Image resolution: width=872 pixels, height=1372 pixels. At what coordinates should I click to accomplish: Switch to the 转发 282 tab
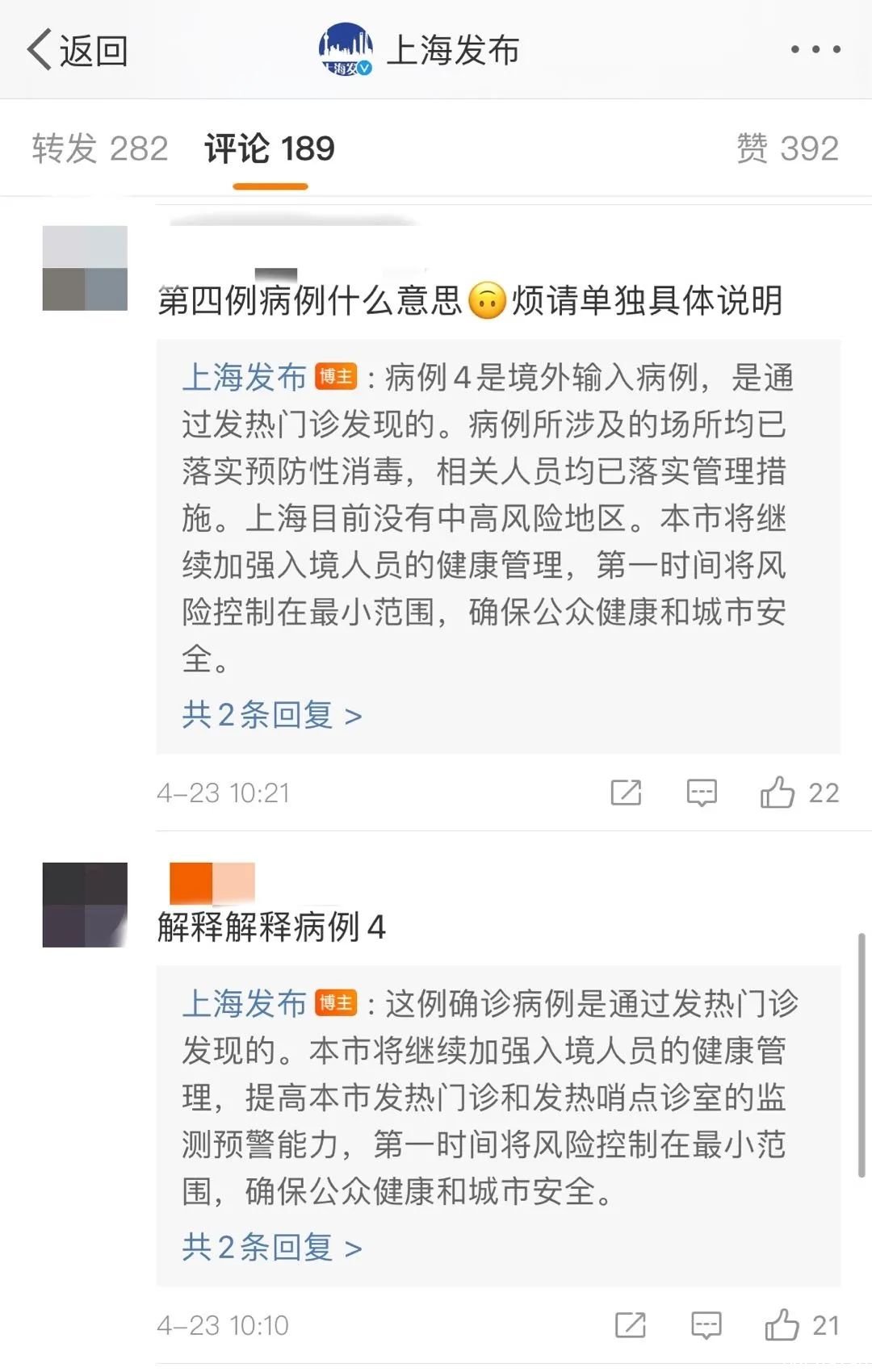coord(100,148)
